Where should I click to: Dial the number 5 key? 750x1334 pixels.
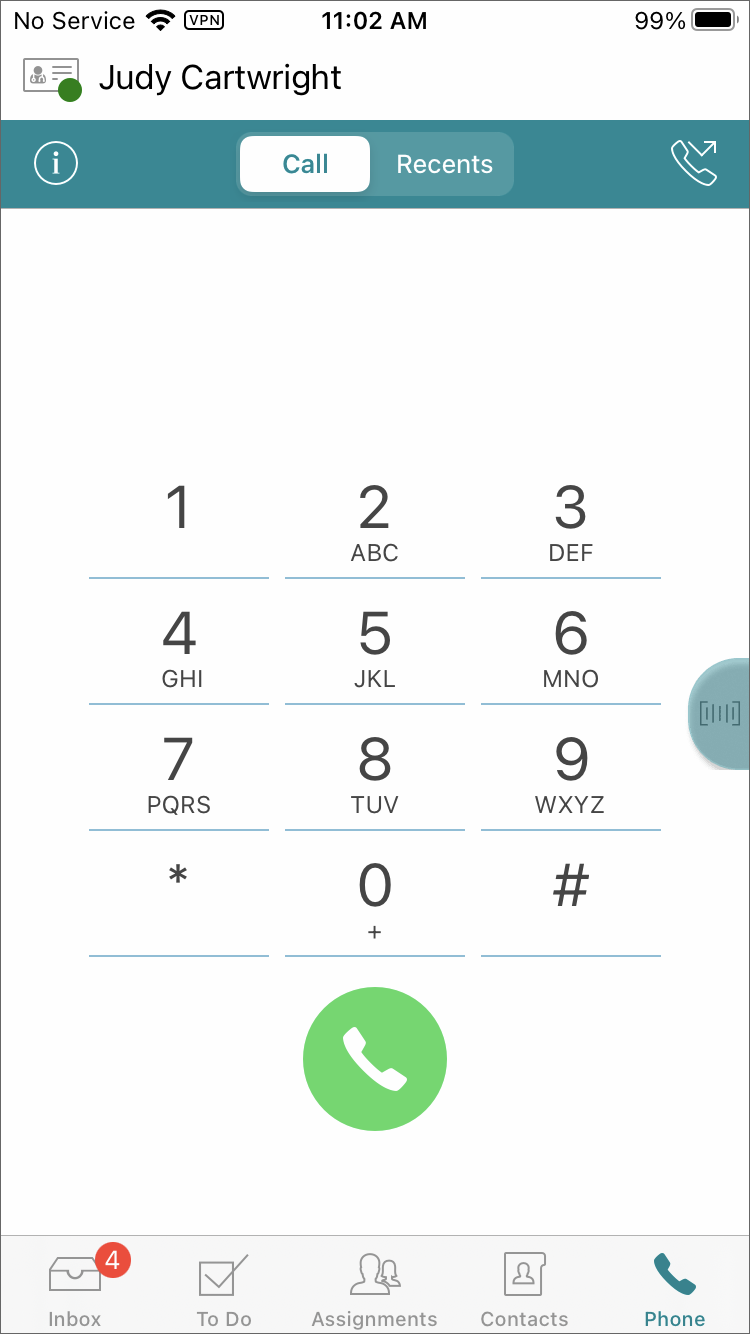pos(374,645)
